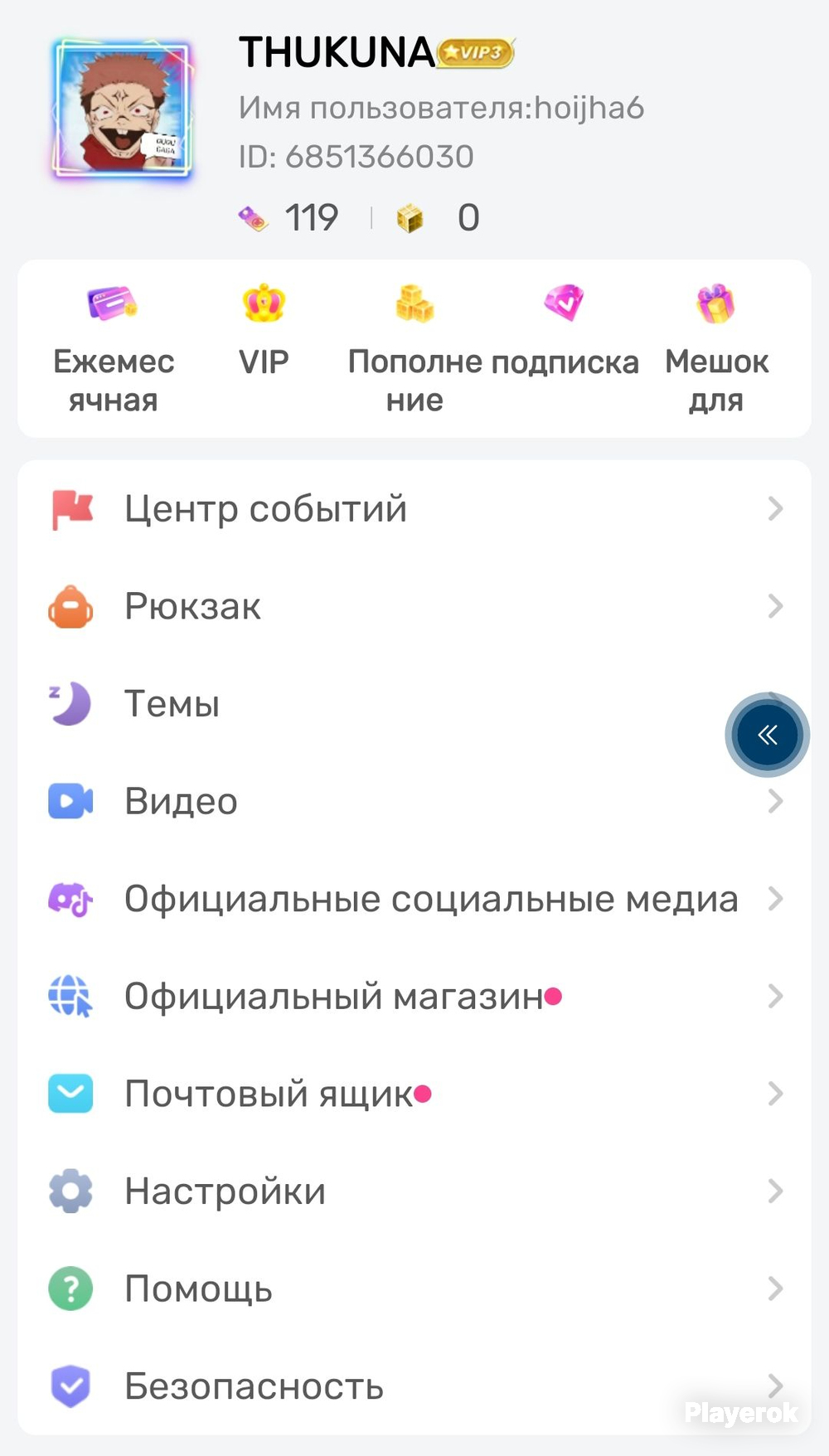Screen dimensions: 829x1456
Task: Open the Видео section
Action: (x=414, y=801)
